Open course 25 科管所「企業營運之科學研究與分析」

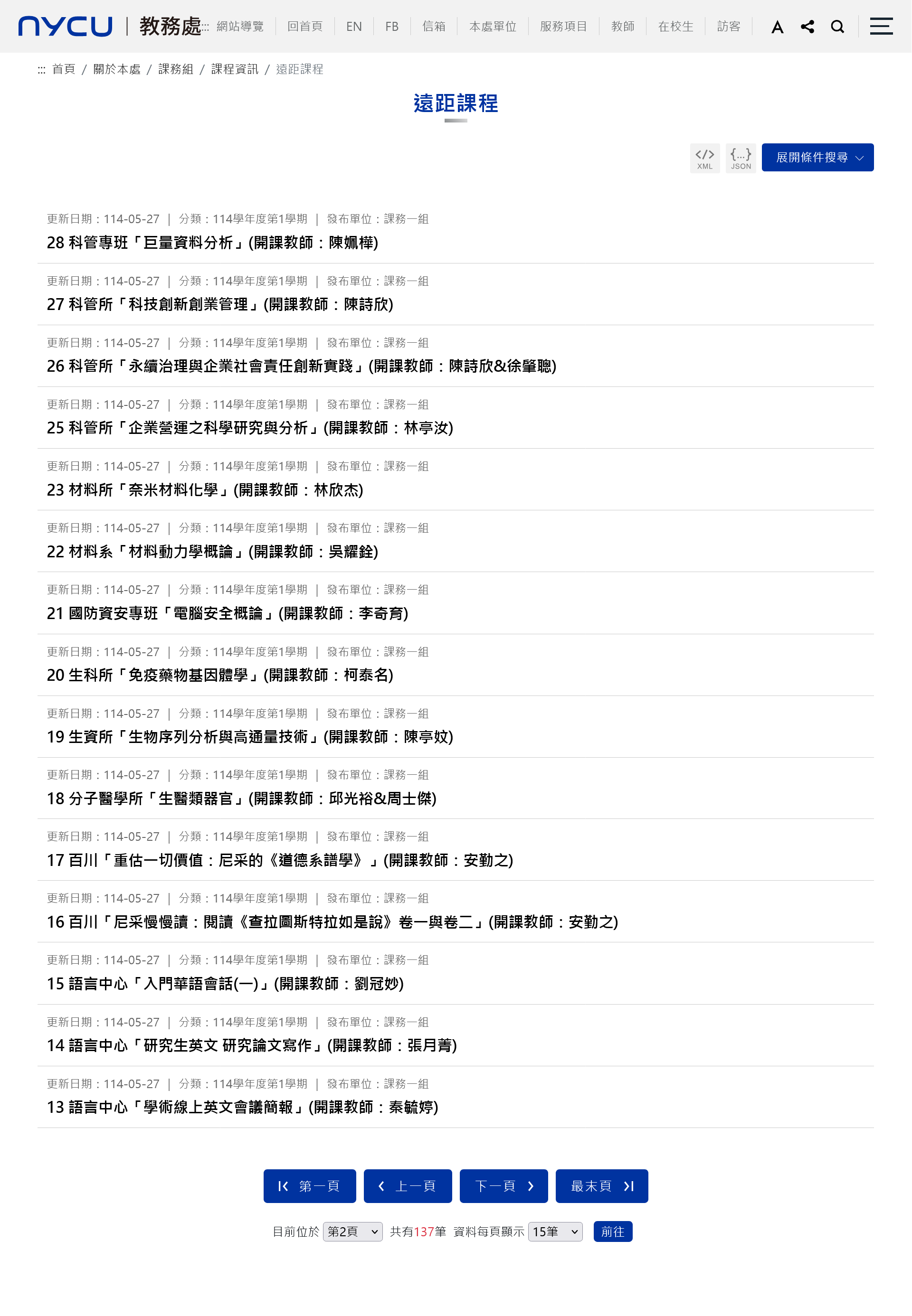(250, 428)
